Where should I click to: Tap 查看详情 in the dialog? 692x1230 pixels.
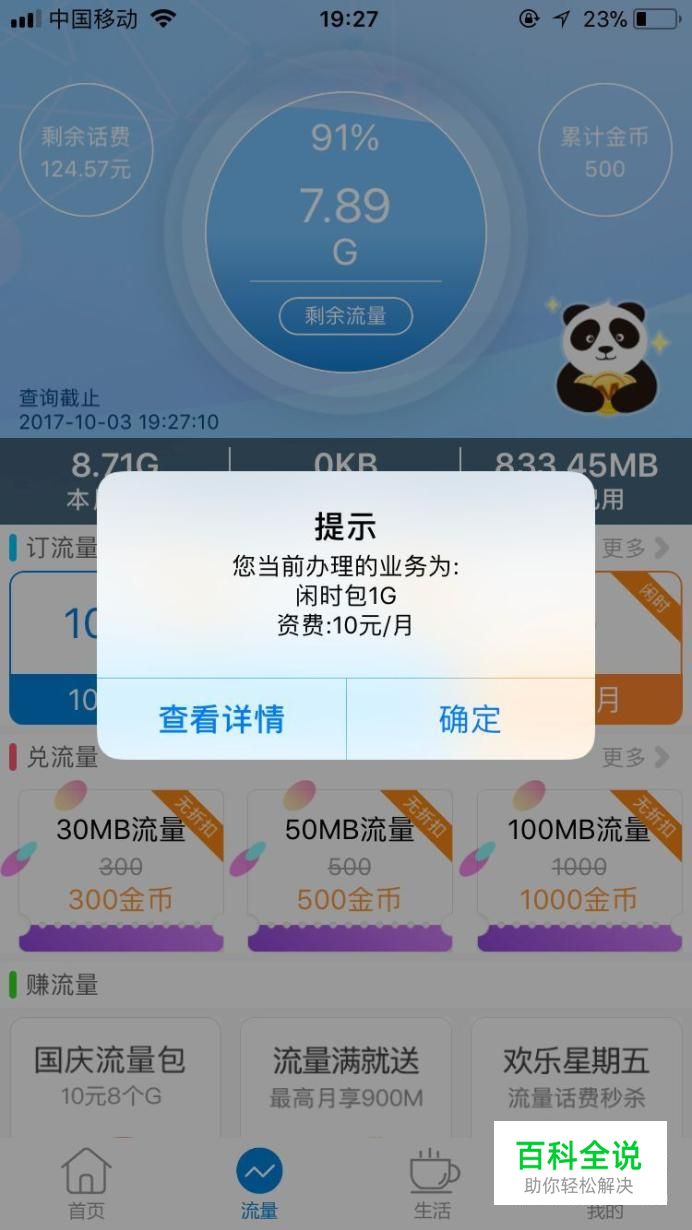221,719
